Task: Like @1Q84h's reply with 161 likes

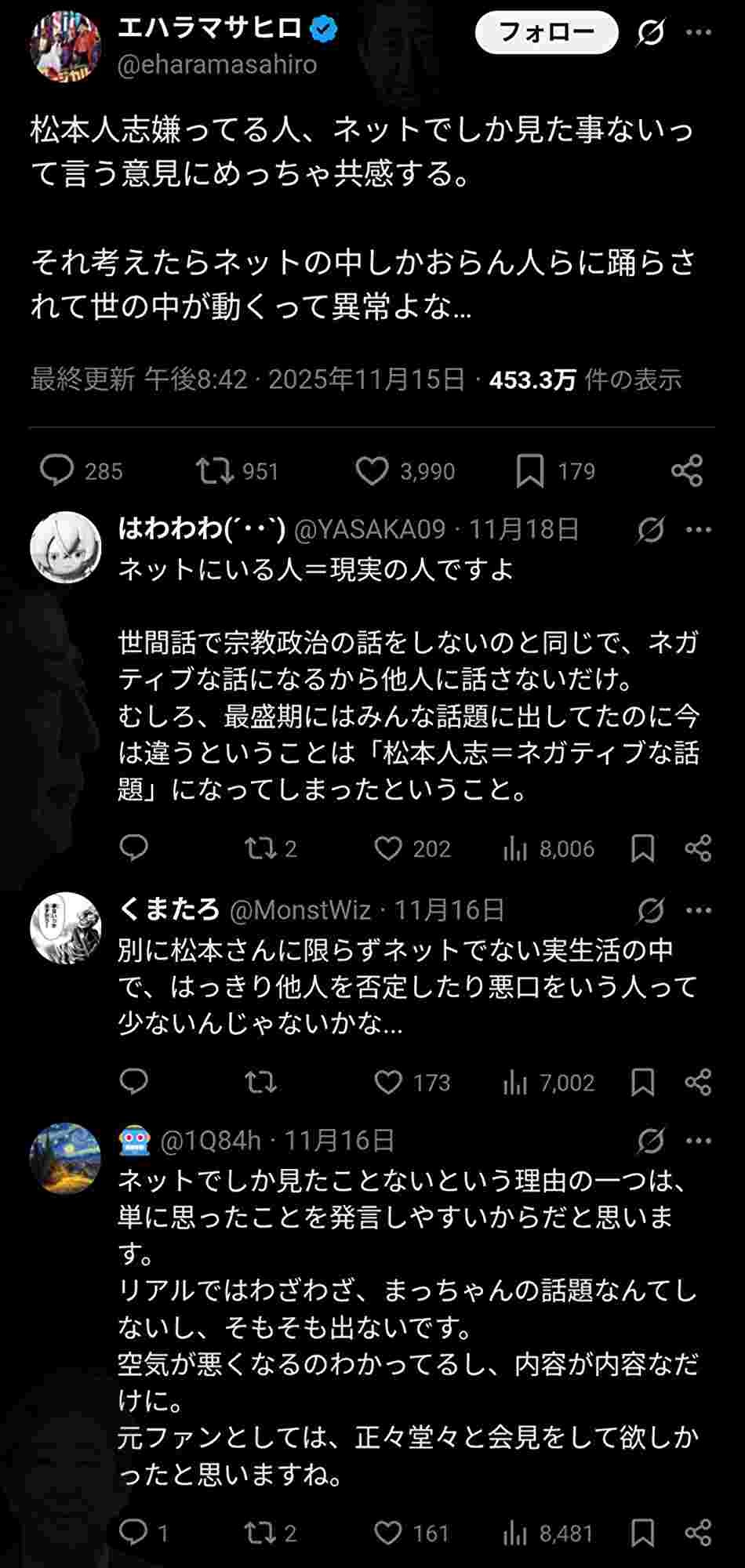Action: (388, 1532)
